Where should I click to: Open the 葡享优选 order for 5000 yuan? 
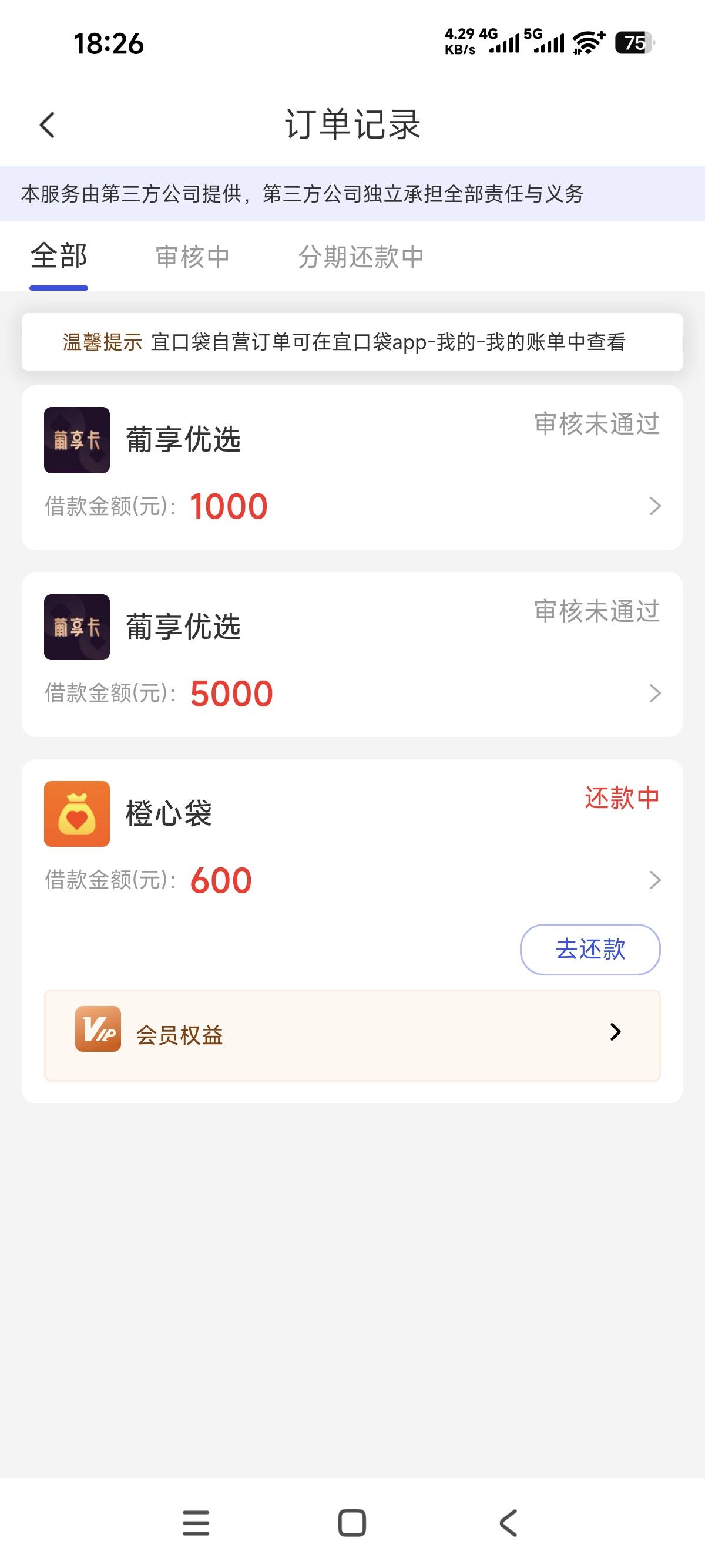click(352, 654)
